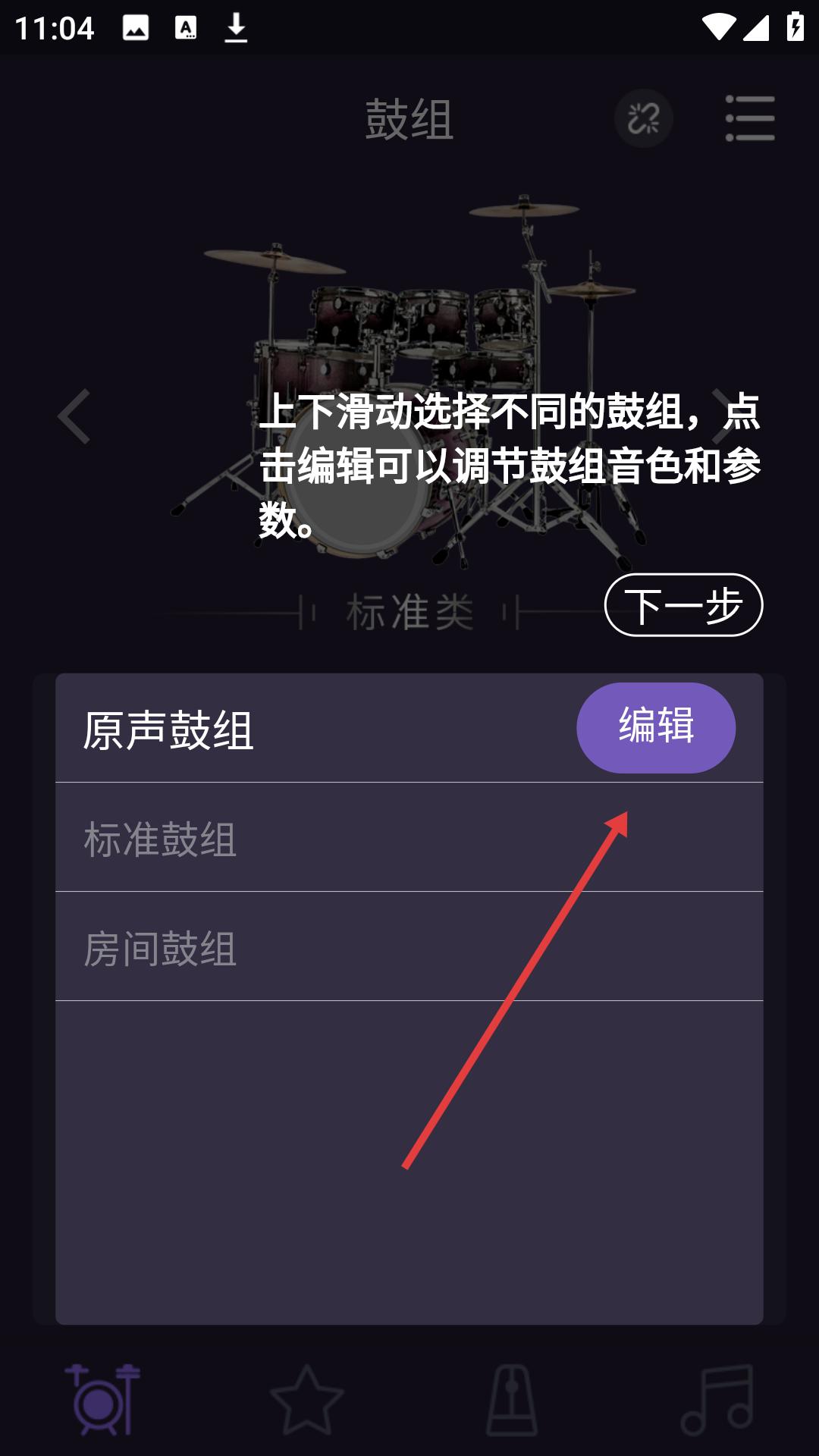Switch to the drum kit tab
819x1456 pixels.
(x=102, y=1399)
